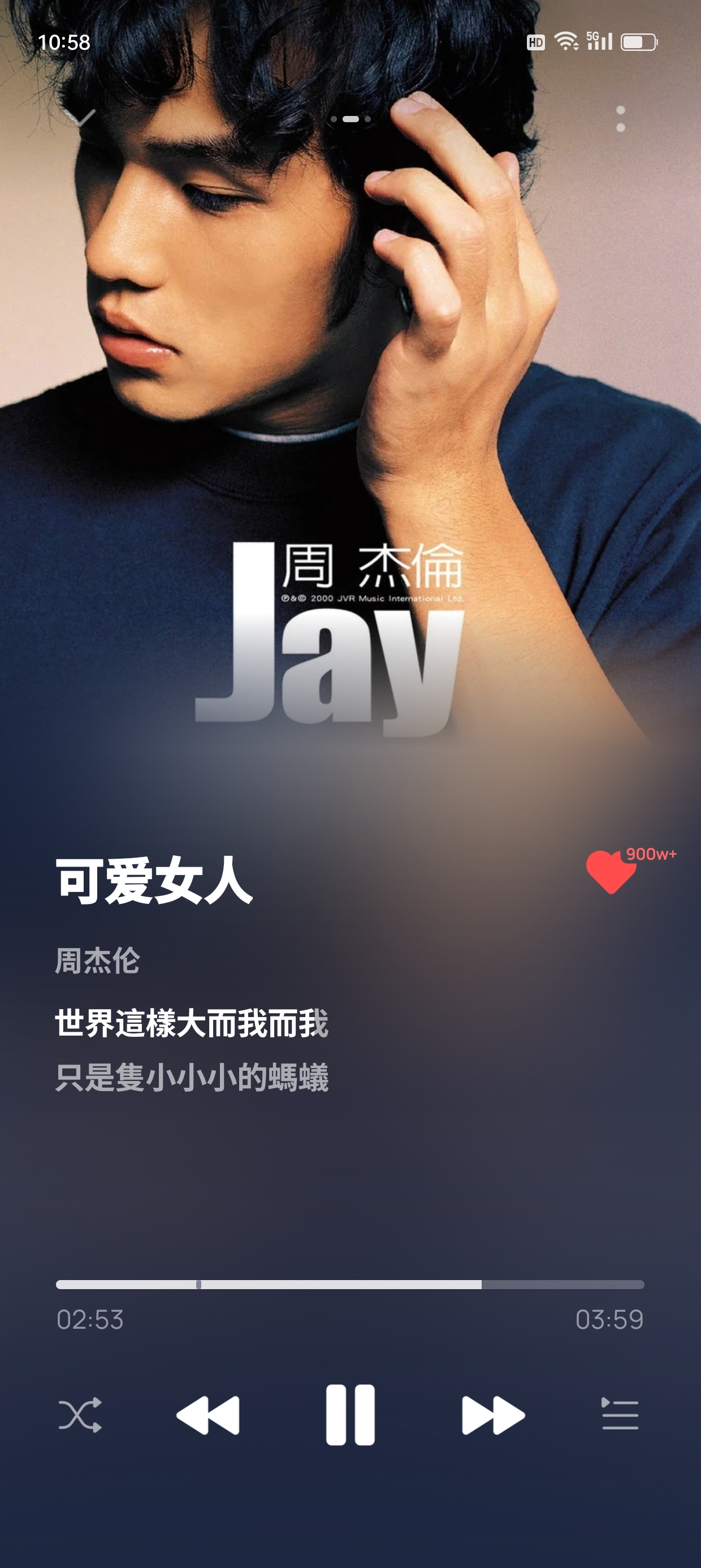This screenshot has width=701, height=1568.
Task: Open the play queue list
Action: click(x=620, y=1414)
